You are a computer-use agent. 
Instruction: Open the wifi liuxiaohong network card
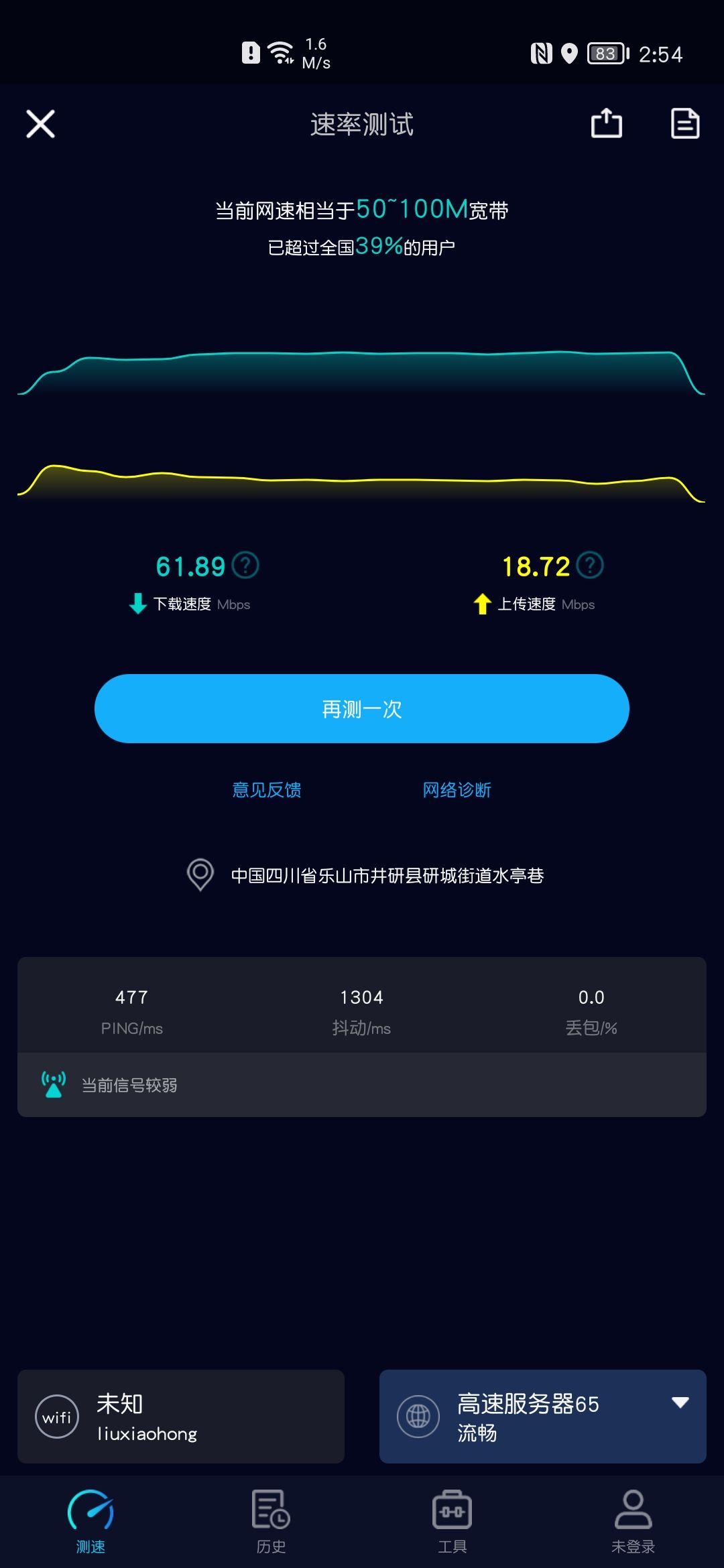point(181,1417)
